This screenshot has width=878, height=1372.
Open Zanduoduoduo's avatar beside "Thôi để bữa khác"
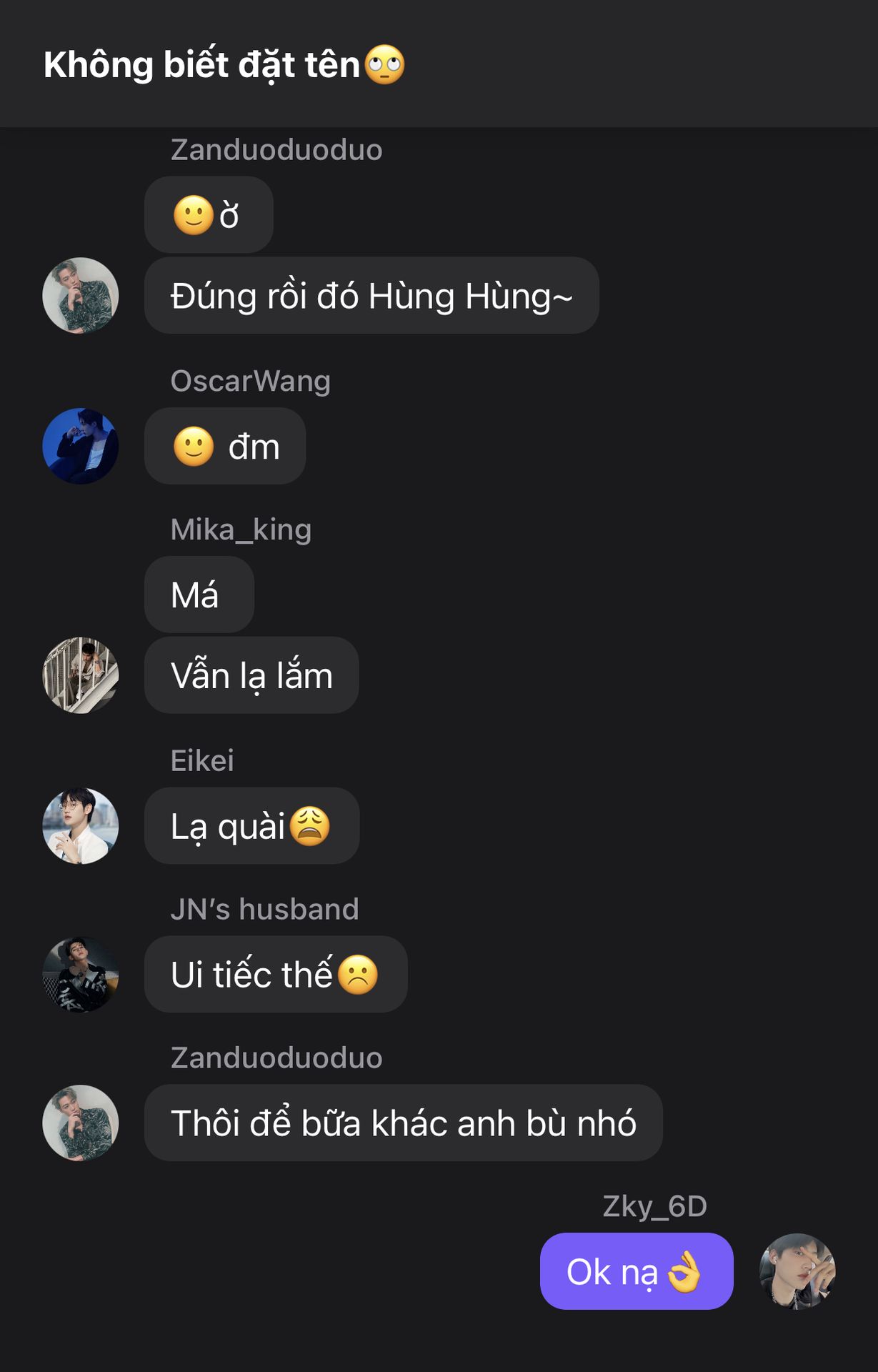tap(80, 1123)
